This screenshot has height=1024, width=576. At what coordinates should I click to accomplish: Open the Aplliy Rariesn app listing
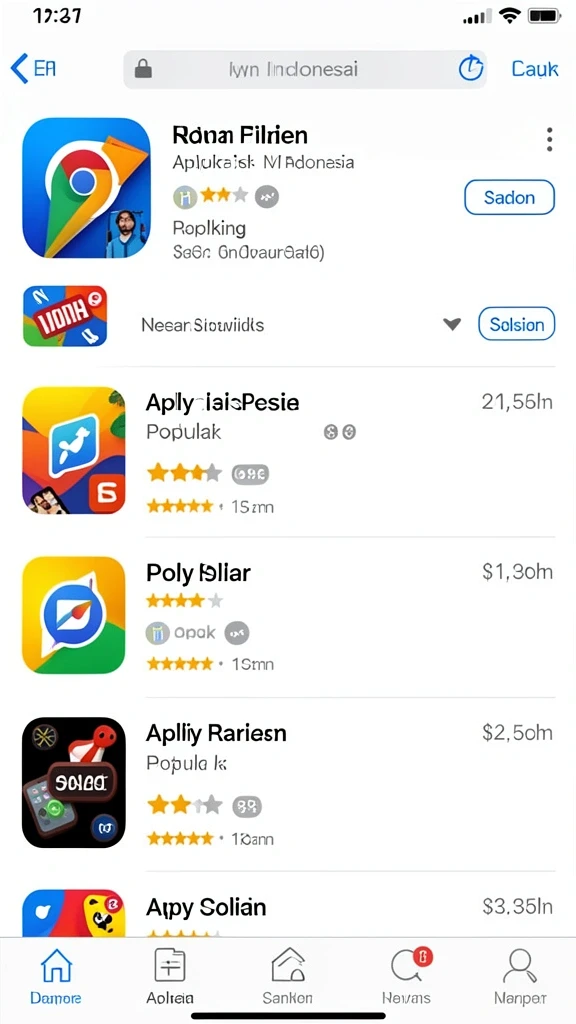pyautogui.click(x=288, y=784)
